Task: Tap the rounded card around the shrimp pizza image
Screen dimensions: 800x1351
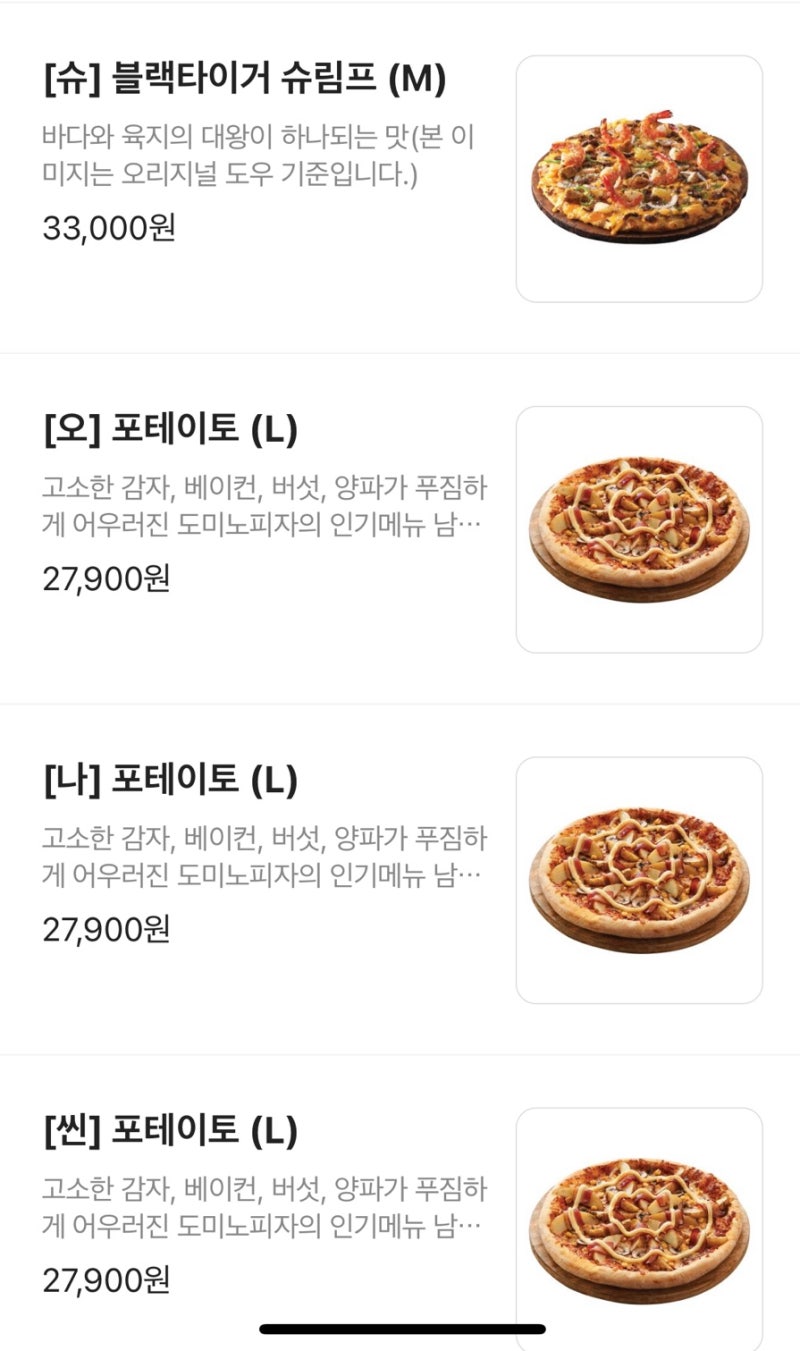Action: pos(640,178)
